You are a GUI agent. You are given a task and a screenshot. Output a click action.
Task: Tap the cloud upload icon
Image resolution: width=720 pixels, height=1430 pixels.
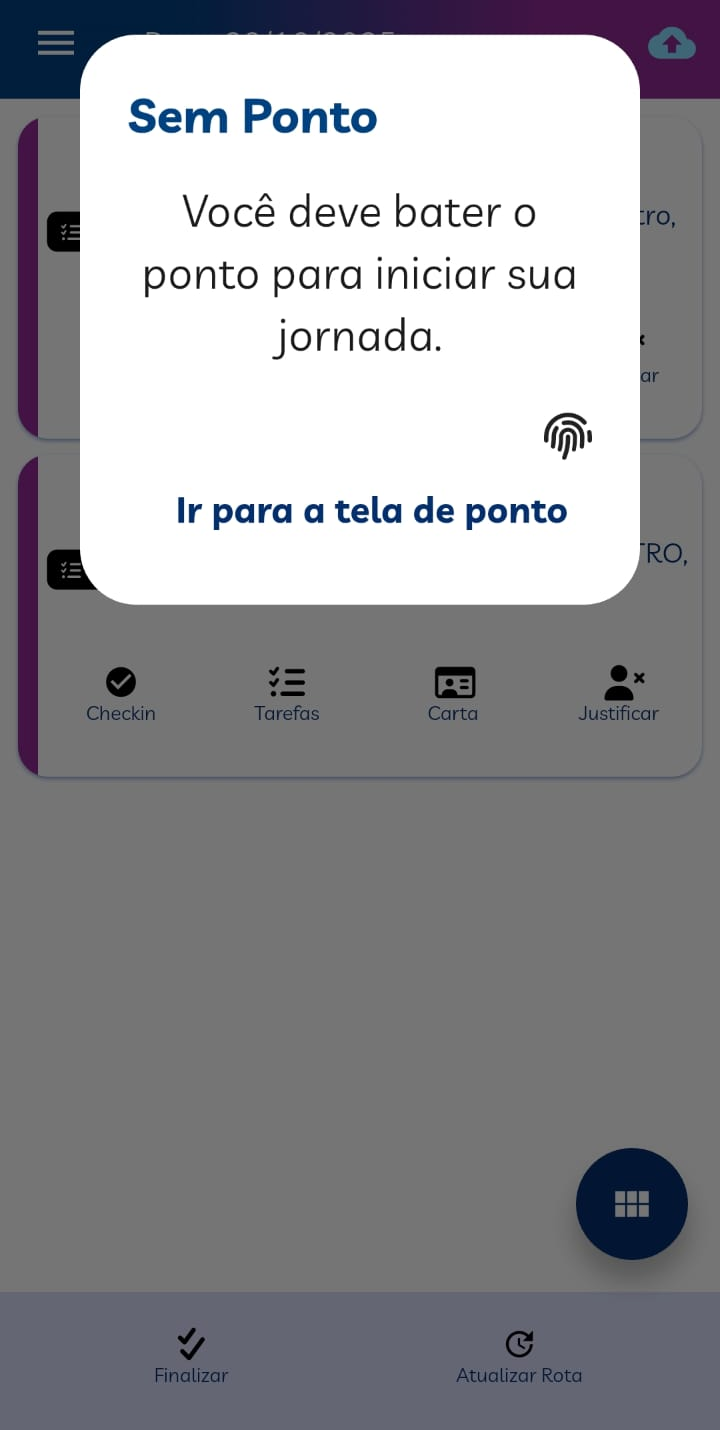[x=672, y=44]
